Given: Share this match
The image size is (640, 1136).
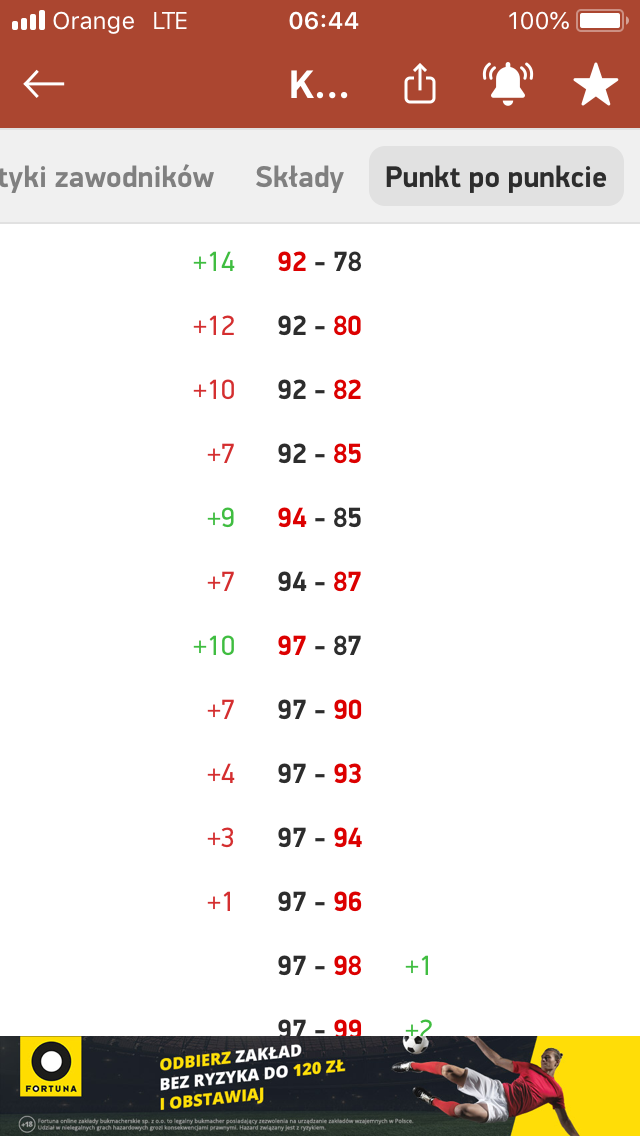Looking at the screenshot, I should 420,85.
